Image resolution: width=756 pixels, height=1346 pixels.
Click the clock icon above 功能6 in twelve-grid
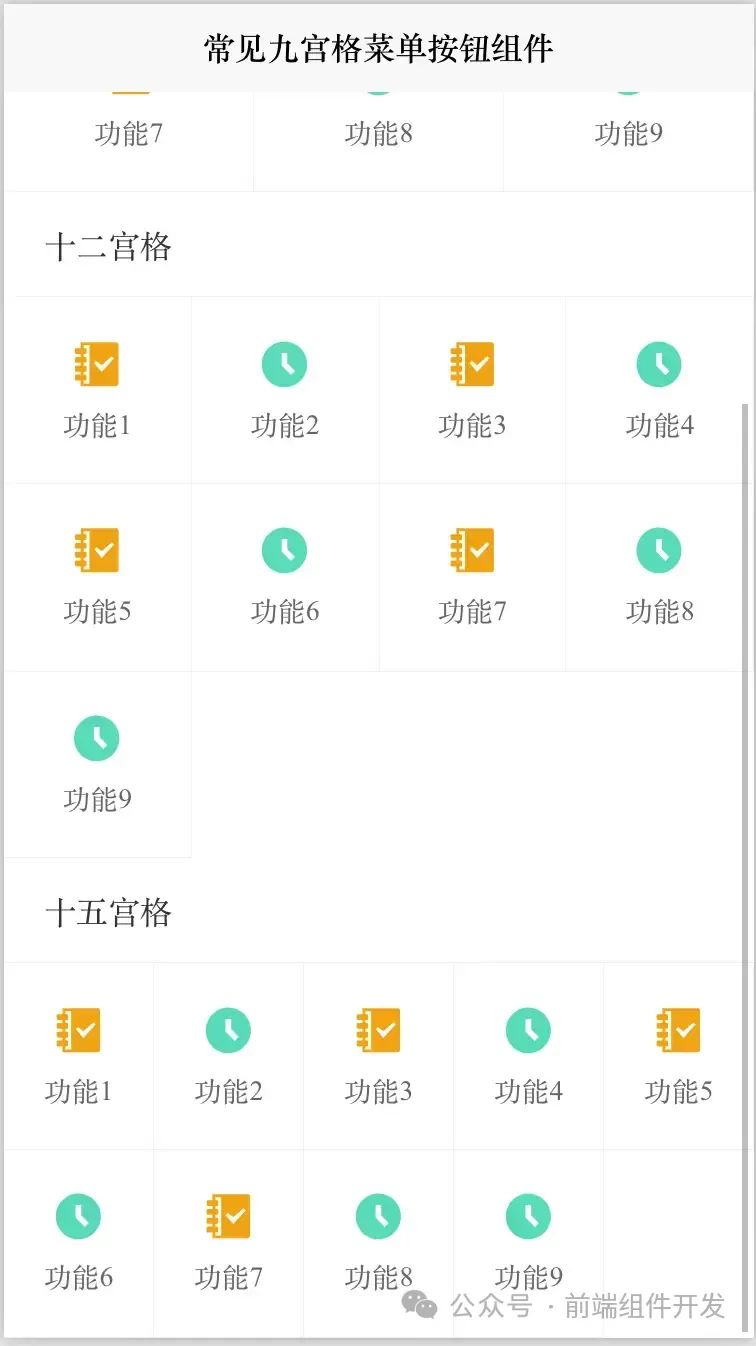284,549
